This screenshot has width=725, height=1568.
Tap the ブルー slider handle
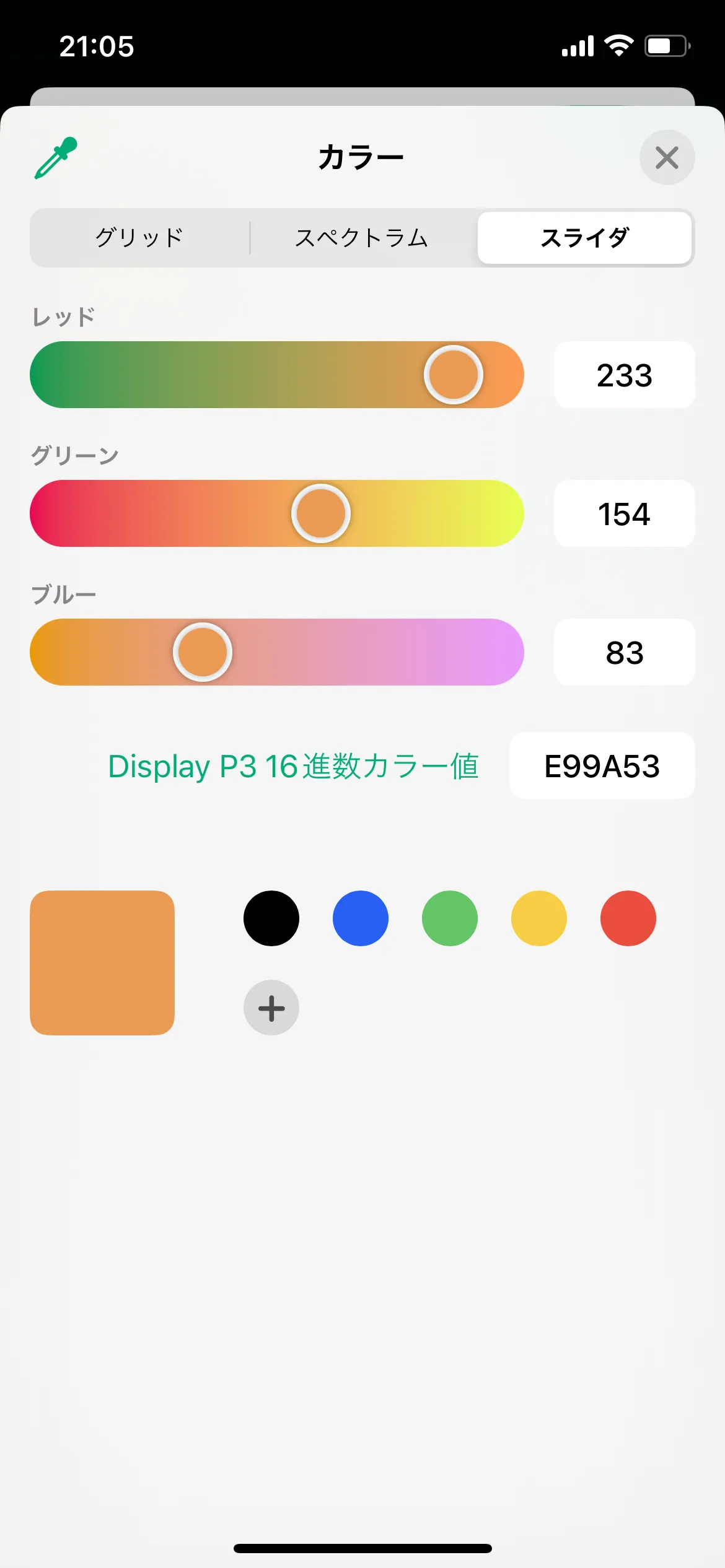point(203,652)
